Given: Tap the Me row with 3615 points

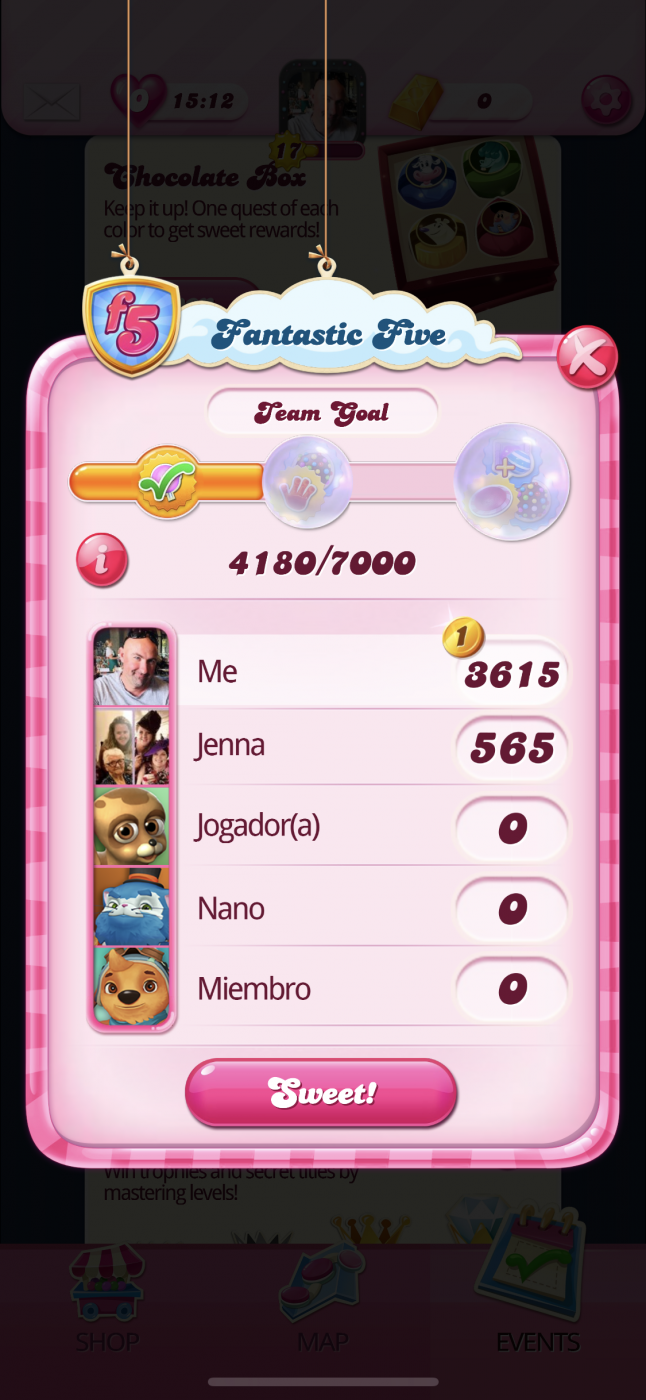Looking at the screenshot, I should pyautogui.click(x=330, y=671).
